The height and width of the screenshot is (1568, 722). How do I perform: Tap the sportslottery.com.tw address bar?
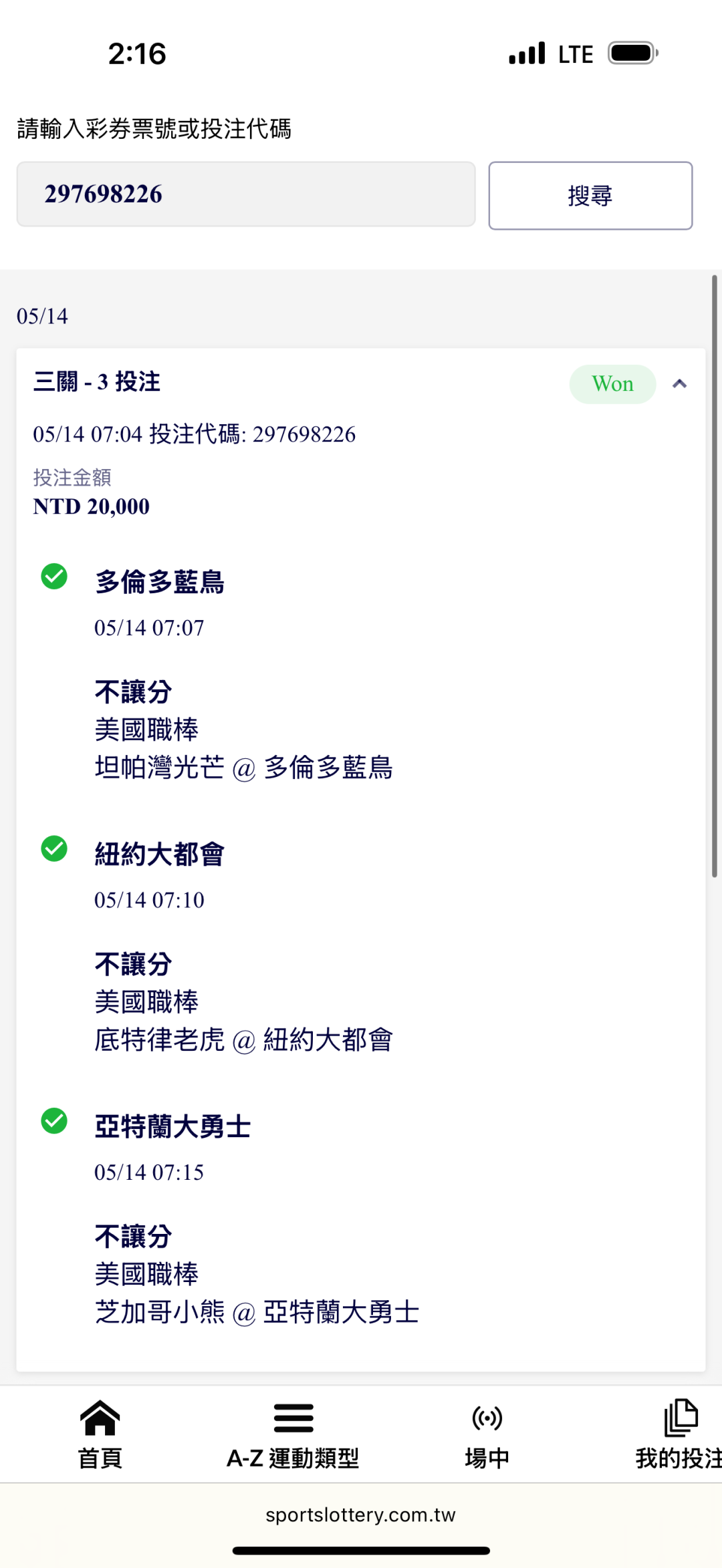pyautogui.click(x=360, y=1515)
